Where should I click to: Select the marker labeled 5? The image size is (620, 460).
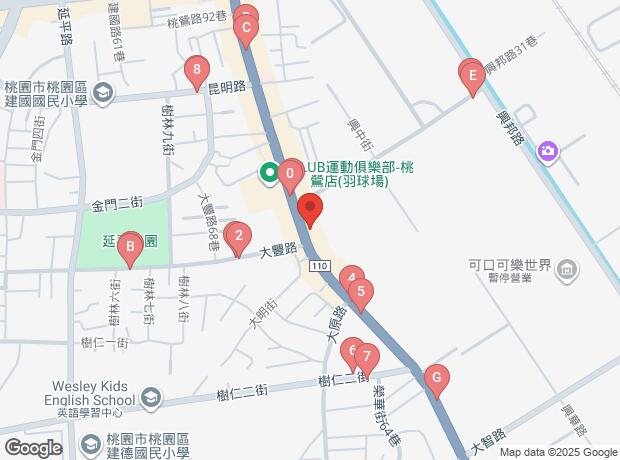(361, 294)
